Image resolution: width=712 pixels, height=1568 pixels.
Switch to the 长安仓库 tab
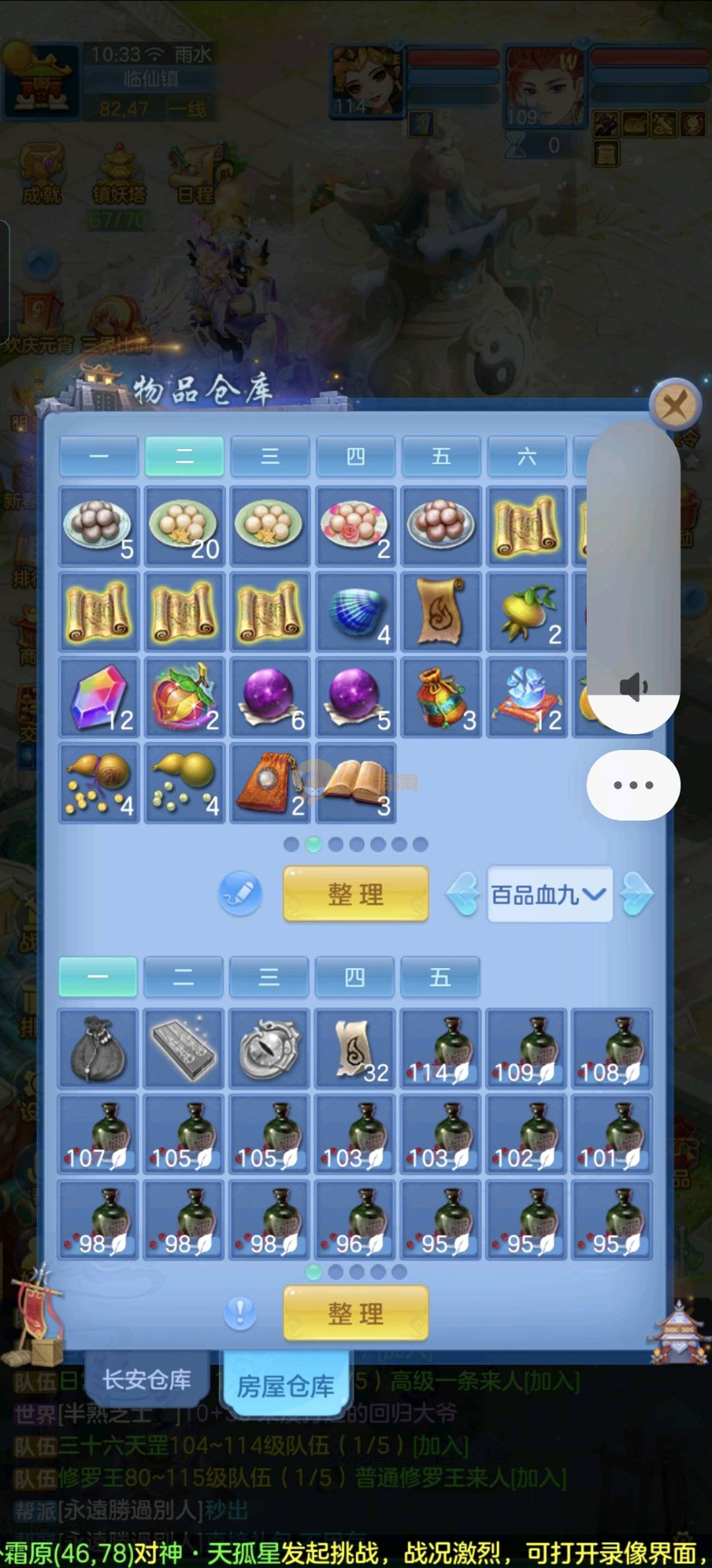(146, 1379)
